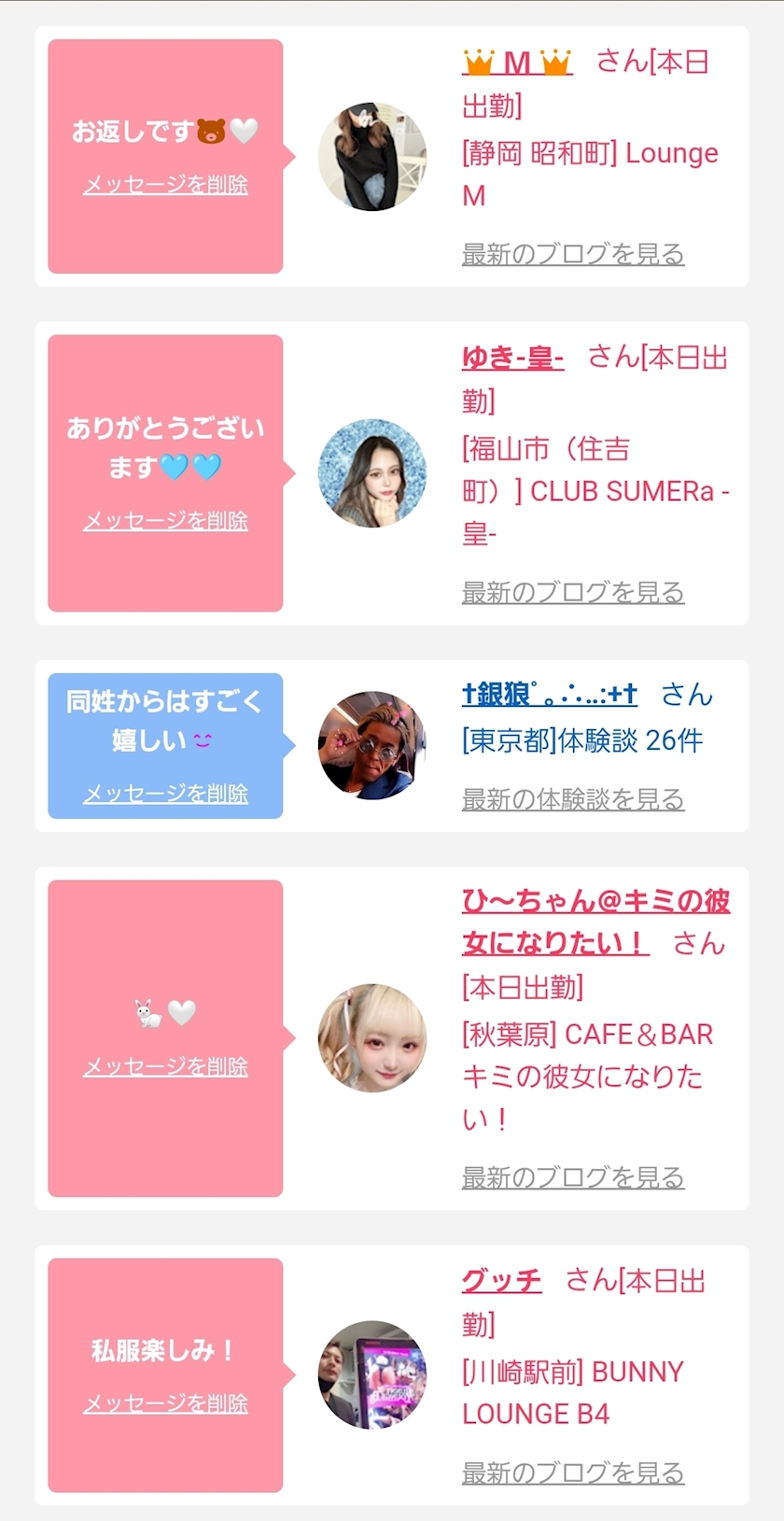The width and height of the screenshot is (784, 1521).
Task: View Lounge M's latest blog
Action: click(x=573, y=253)
